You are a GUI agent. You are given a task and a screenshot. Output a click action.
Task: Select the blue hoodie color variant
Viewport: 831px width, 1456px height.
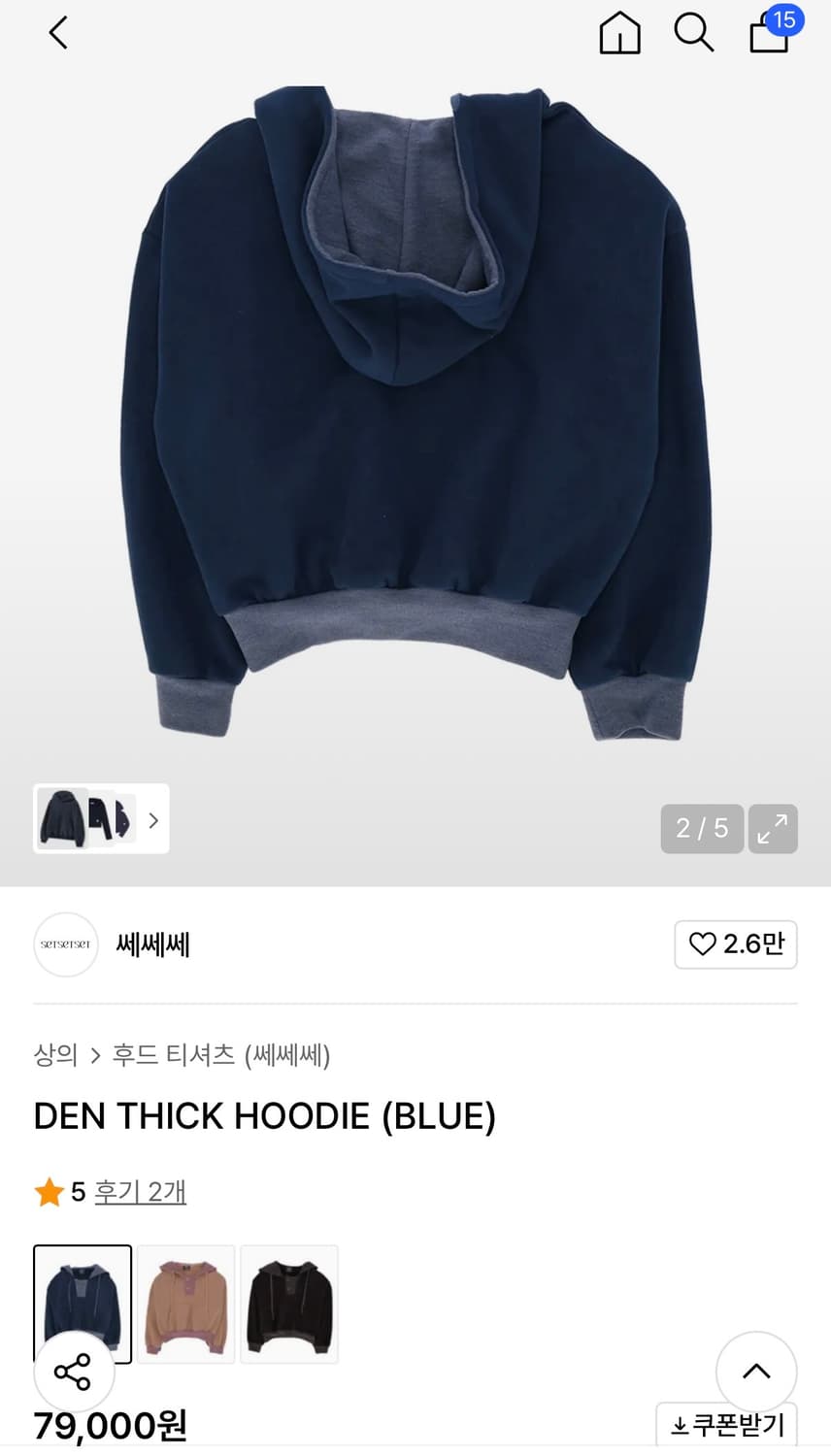[x=83, y=1303]
